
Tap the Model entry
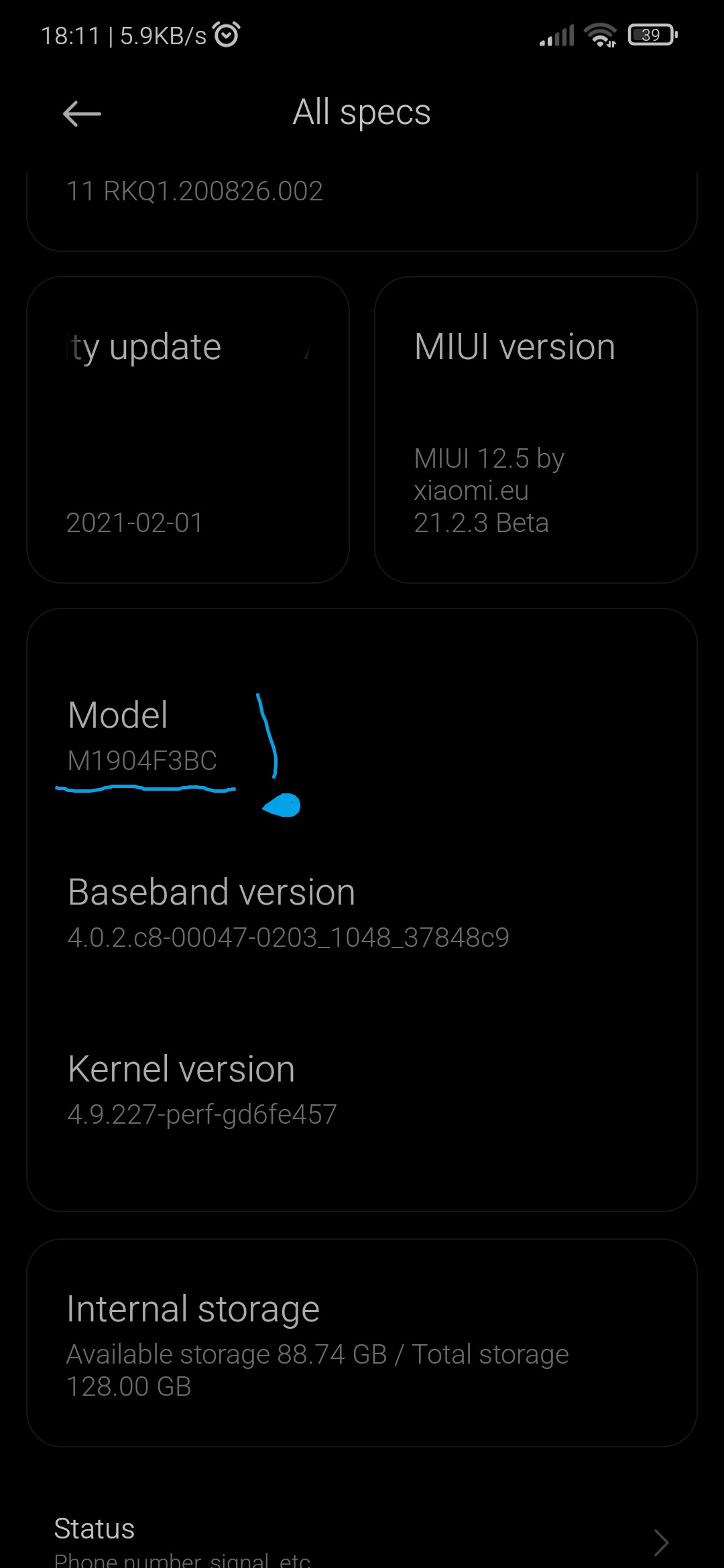(x=362, y=736)
